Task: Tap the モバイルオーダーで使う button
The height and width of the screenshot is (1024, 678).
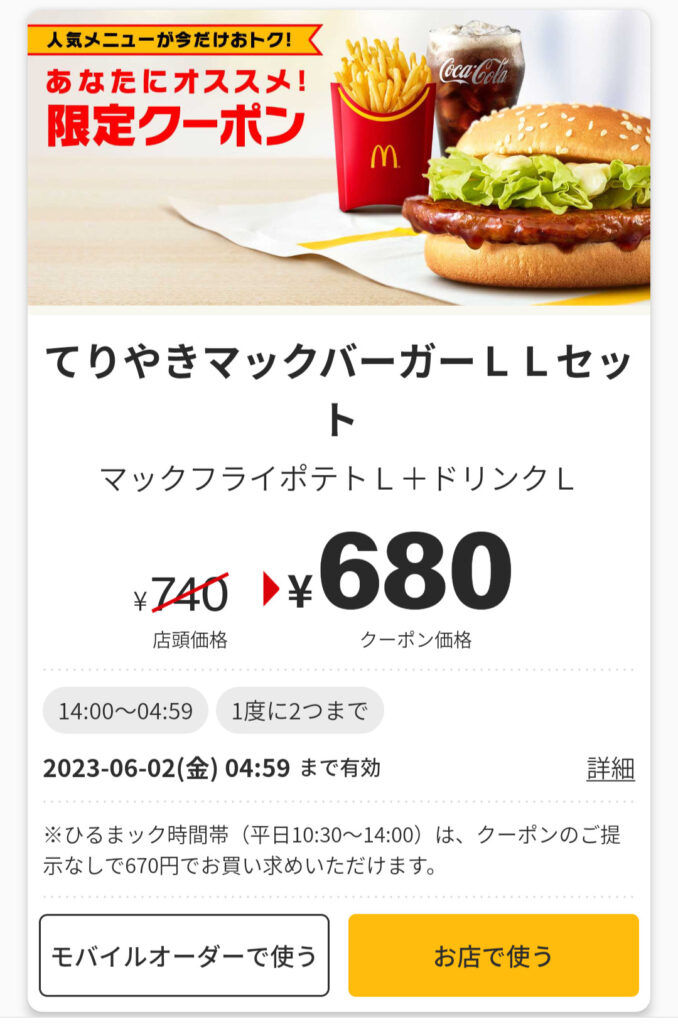Action: pyautogui.click(x=184, y=955)
